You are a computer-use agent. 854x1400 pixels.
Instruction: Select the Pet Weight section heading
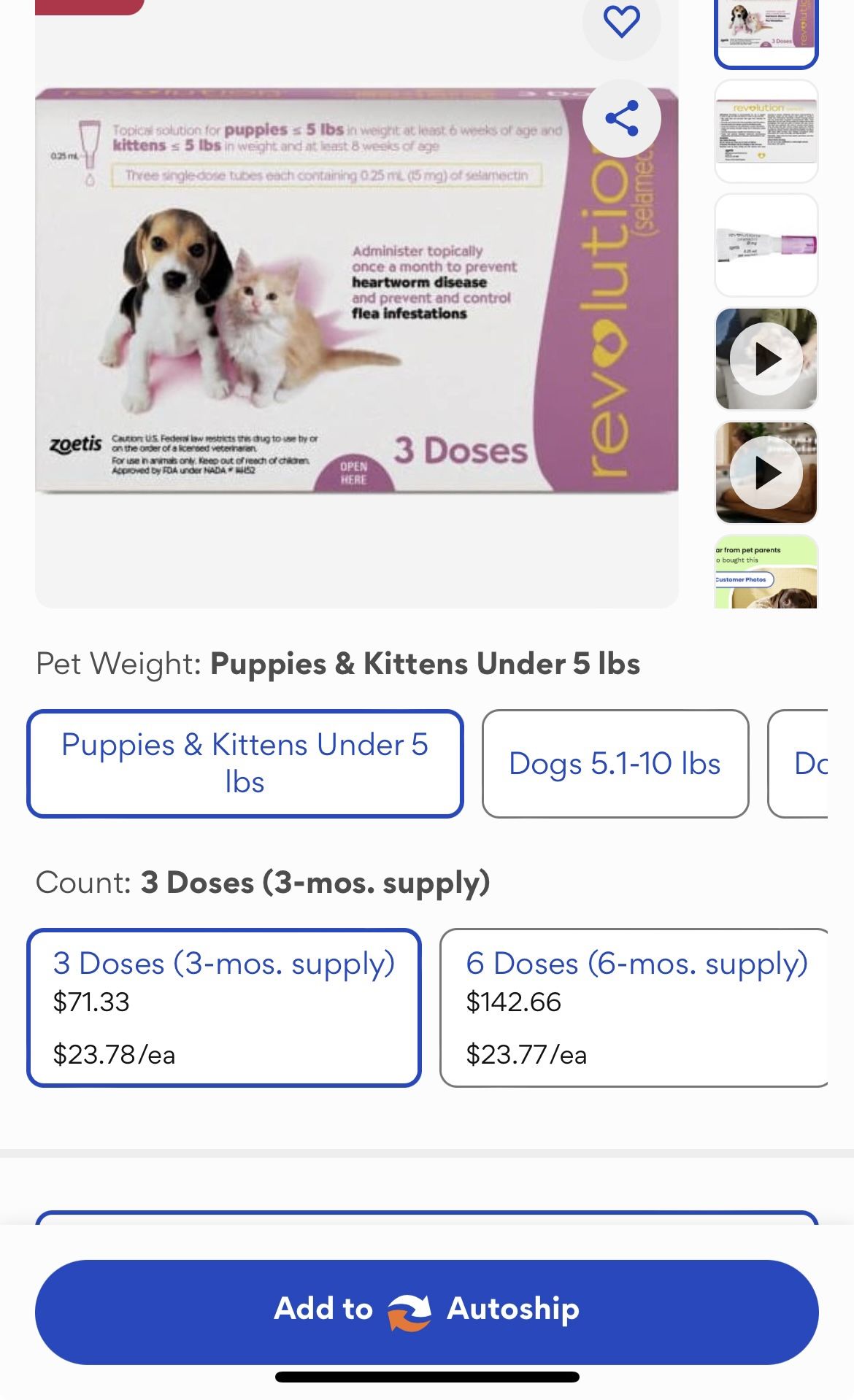coord(337,664)
